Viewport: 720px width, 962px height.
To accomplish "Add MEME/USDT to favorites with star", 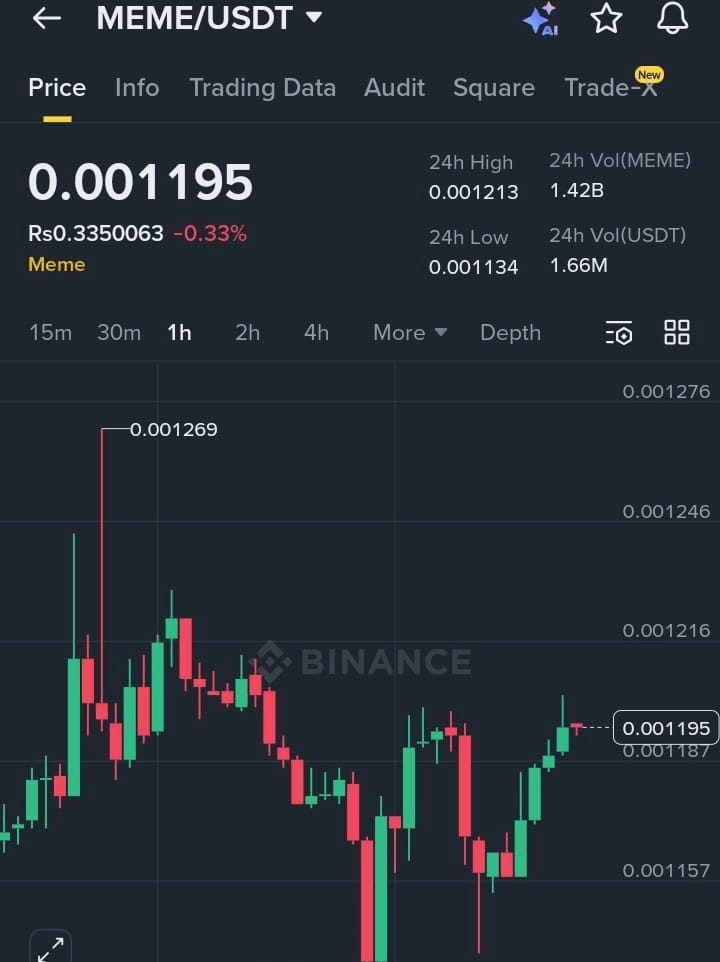I will (x=606, y=18).
